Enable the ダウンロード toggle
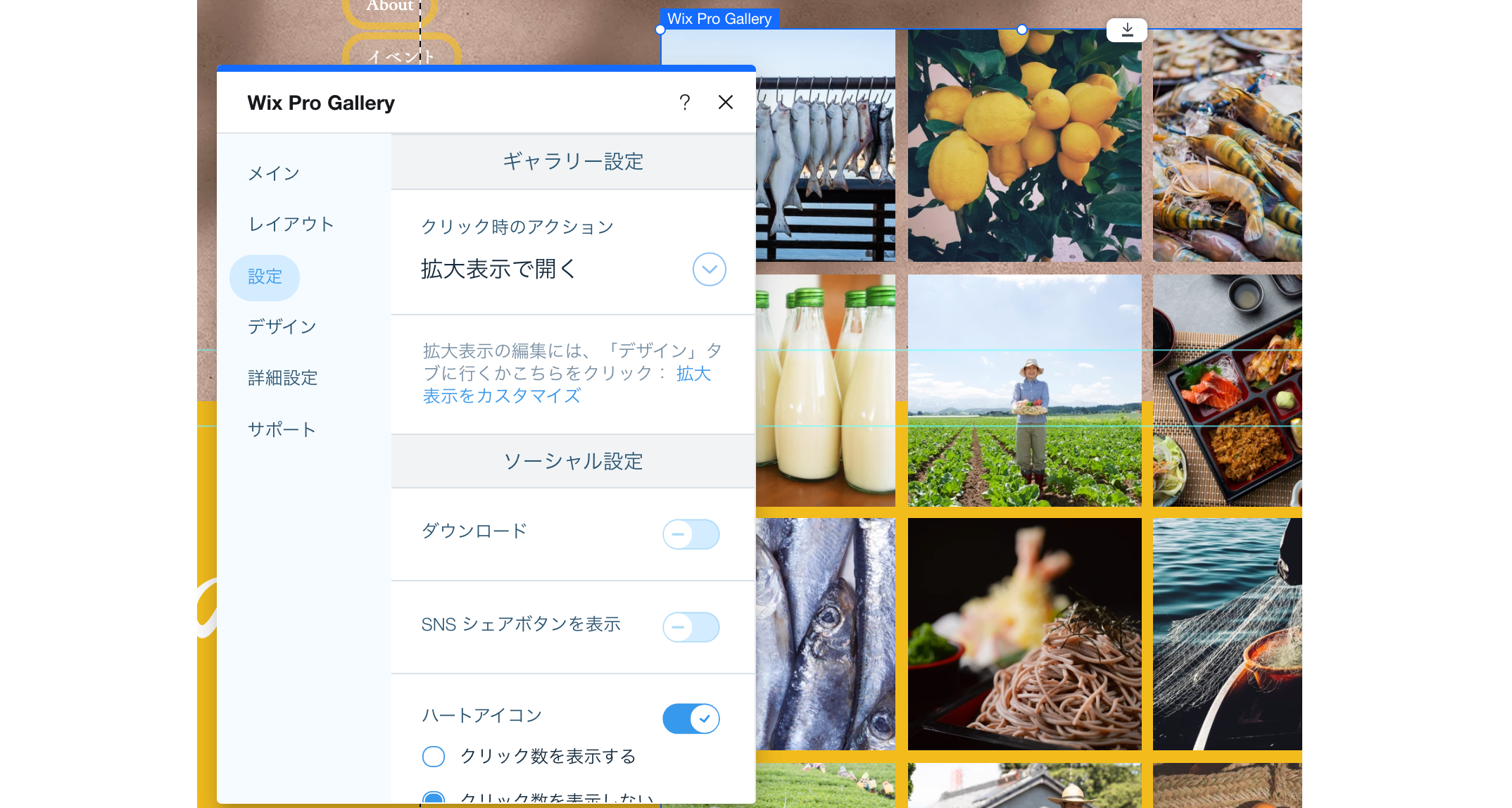This screenshot has width=1512, height=808. (691, 534)
